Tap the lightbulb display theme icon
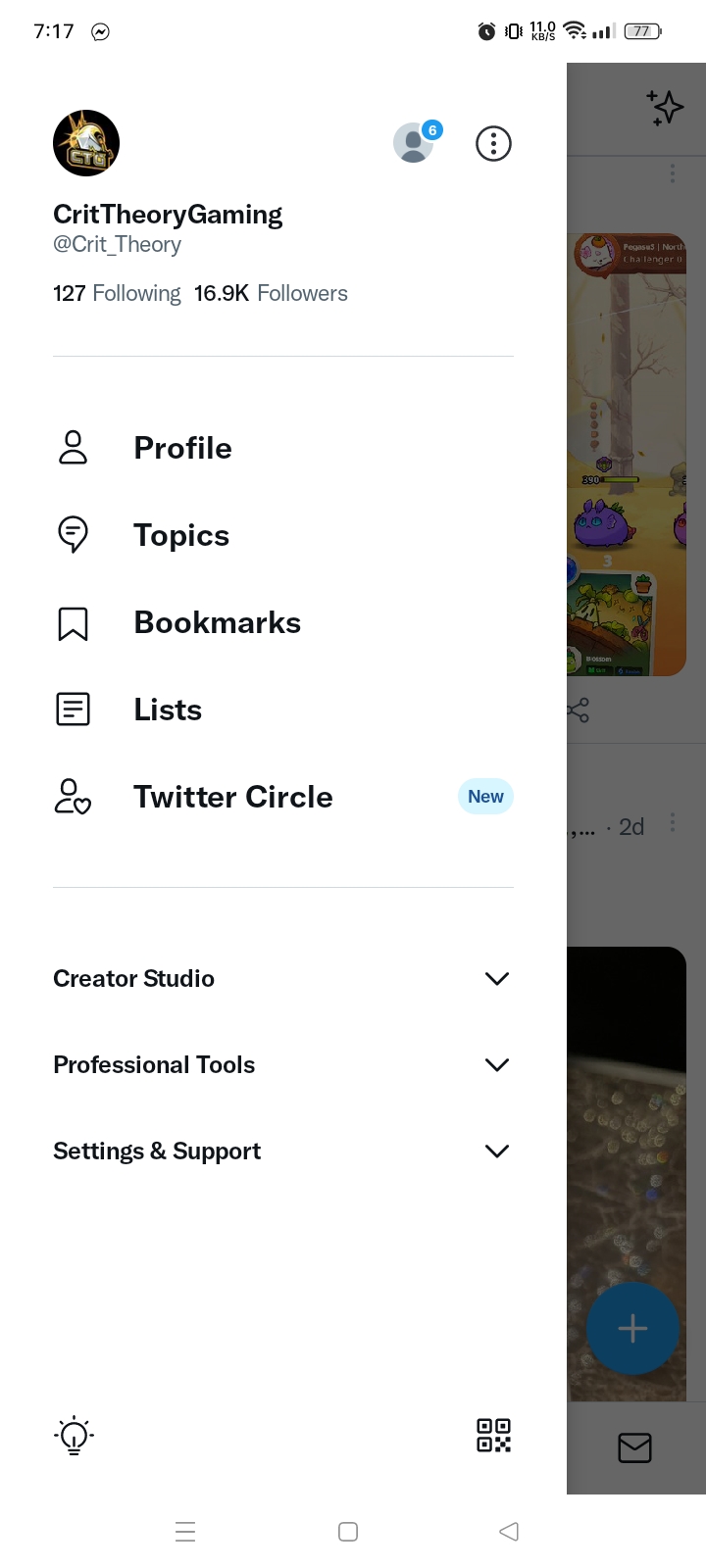Image resolution: width=706 pixels, height=1568 pixels. 74,1436
